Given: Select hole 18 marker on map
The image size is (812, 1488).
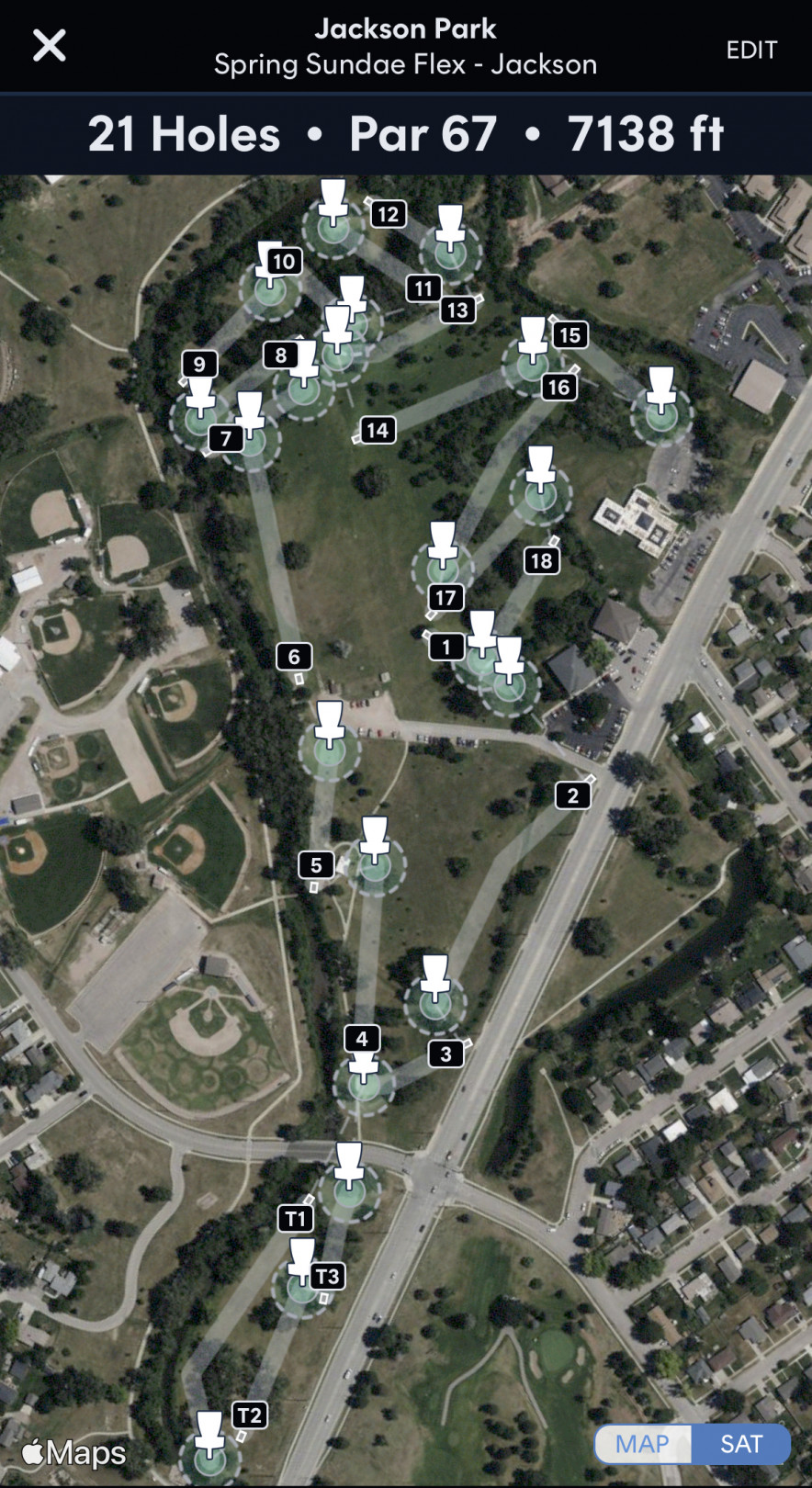Looking at the screenshot, I should [541, 560].
